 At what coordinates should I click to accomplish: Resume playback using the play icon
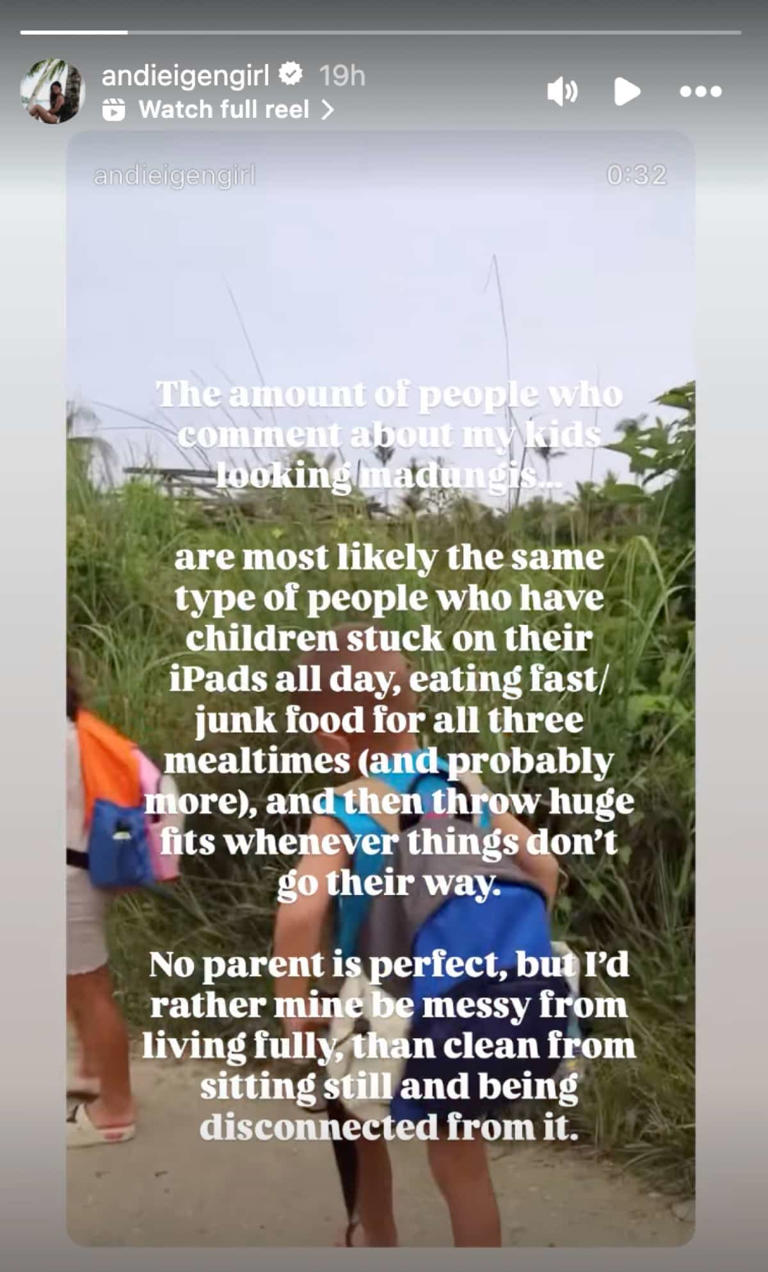[628, 90]
